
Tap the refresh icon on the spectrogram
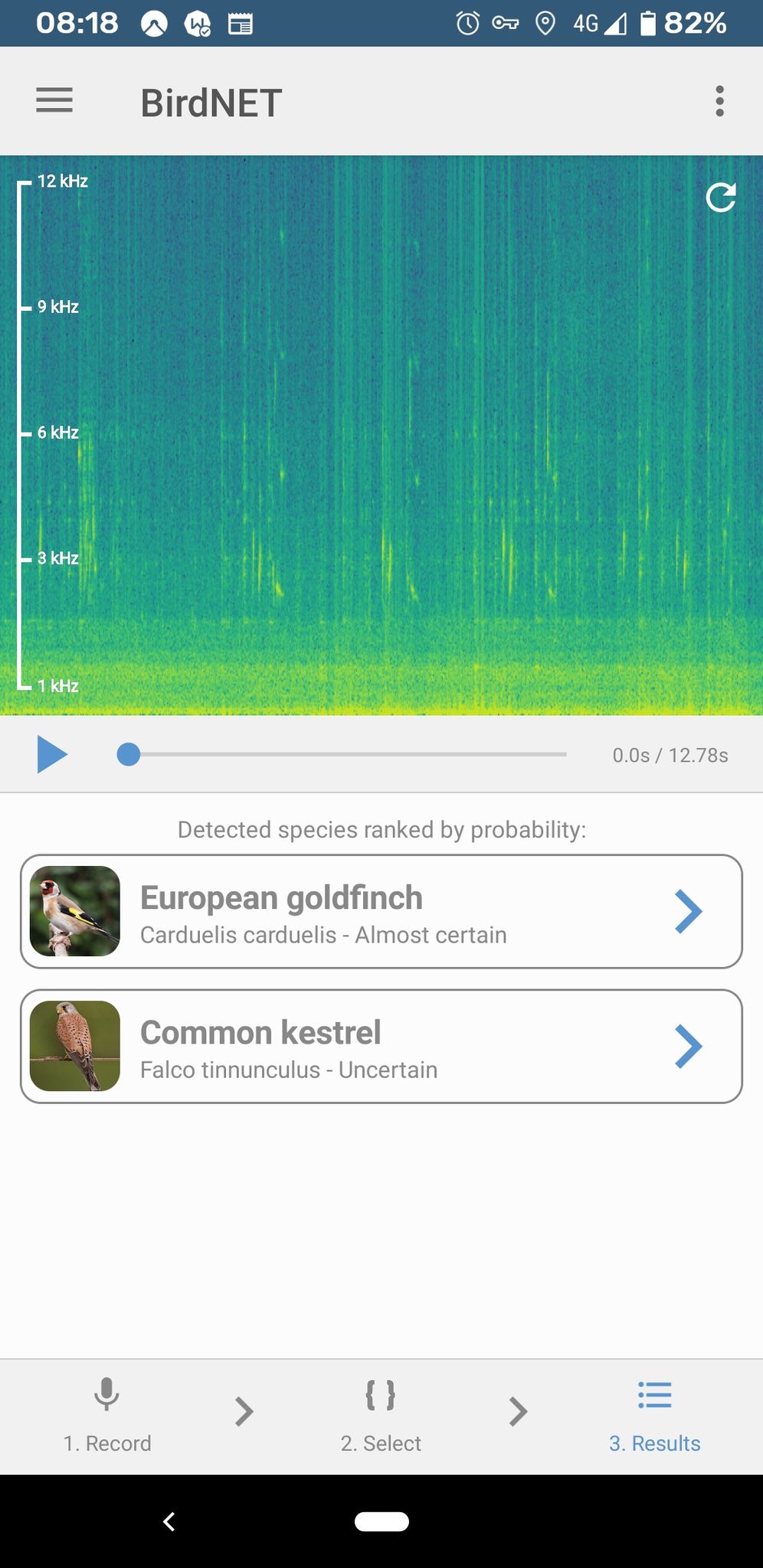(x=721, y=197)
